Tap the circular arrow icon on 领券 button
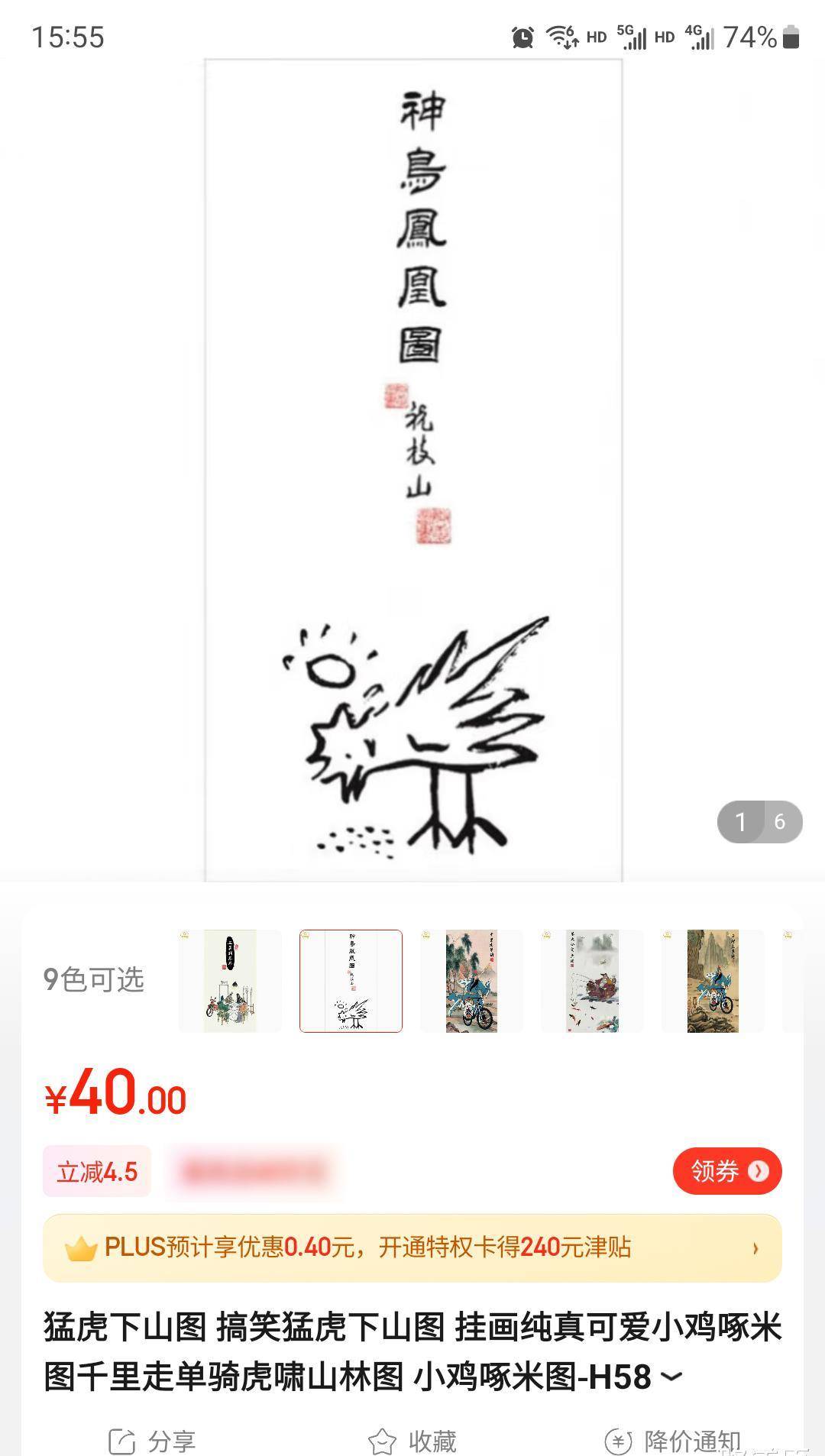825x1456 pixels. [759, 1170]
